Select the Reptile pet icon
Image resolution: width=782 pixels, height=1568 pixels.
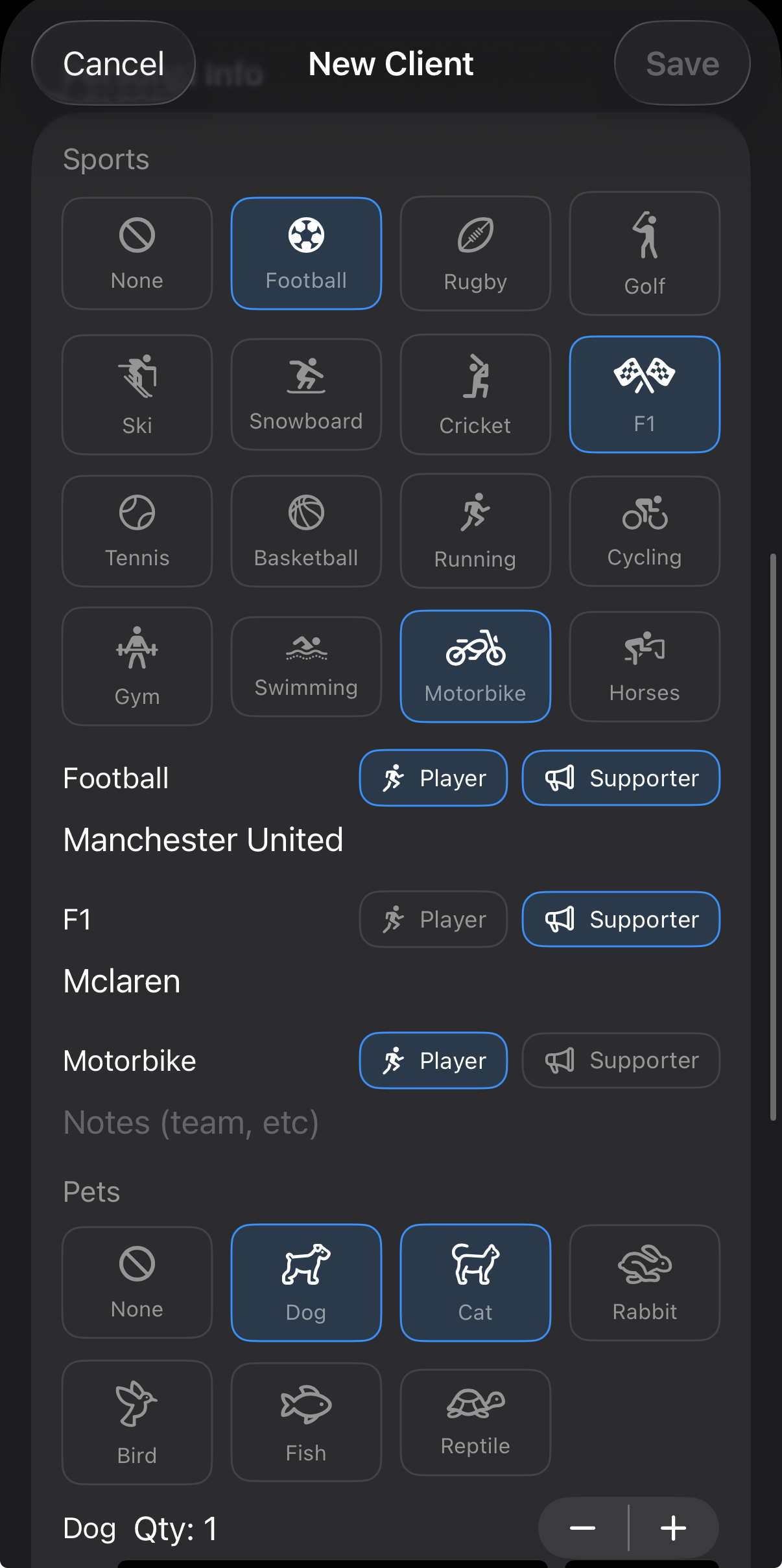point(475,1423)
